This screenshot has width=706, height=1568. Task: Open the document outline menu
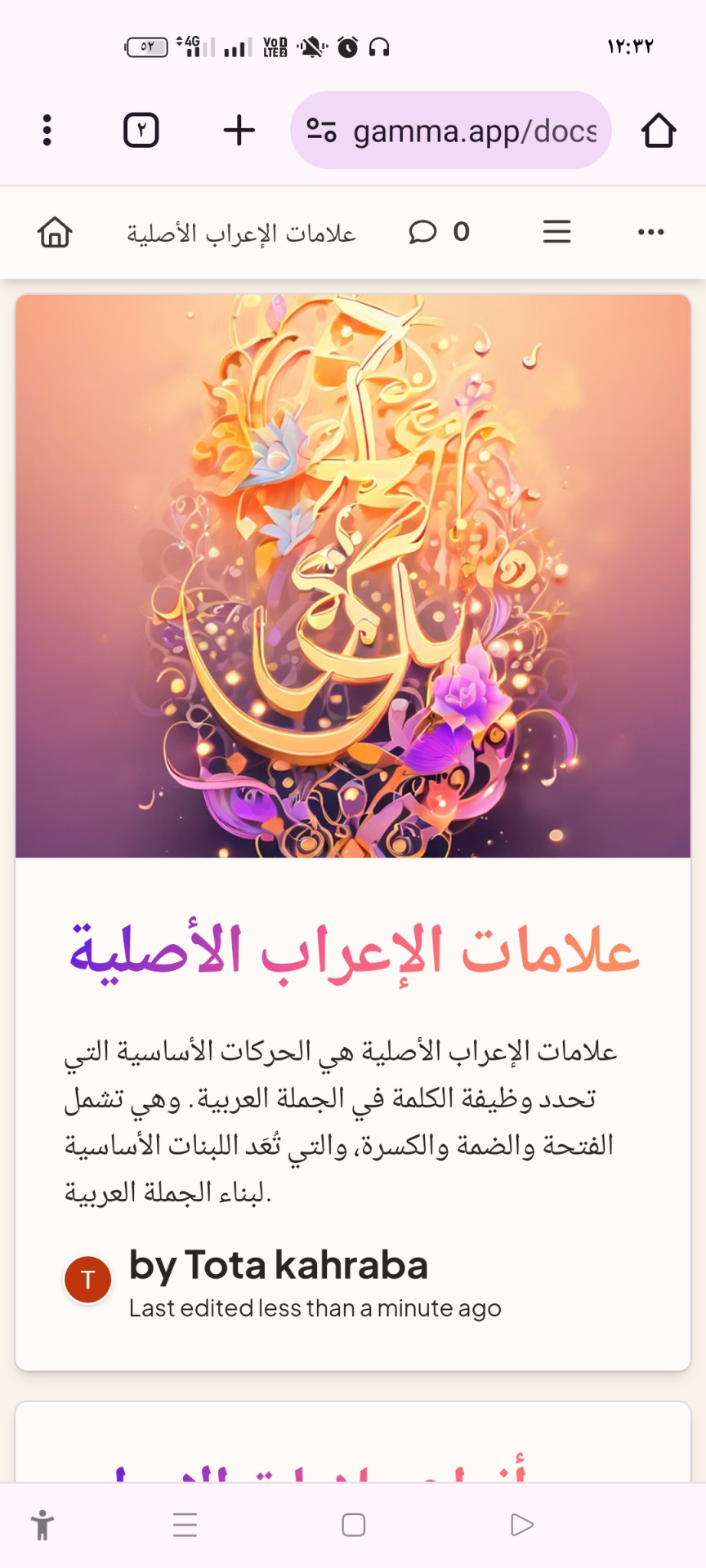[556, 233]
